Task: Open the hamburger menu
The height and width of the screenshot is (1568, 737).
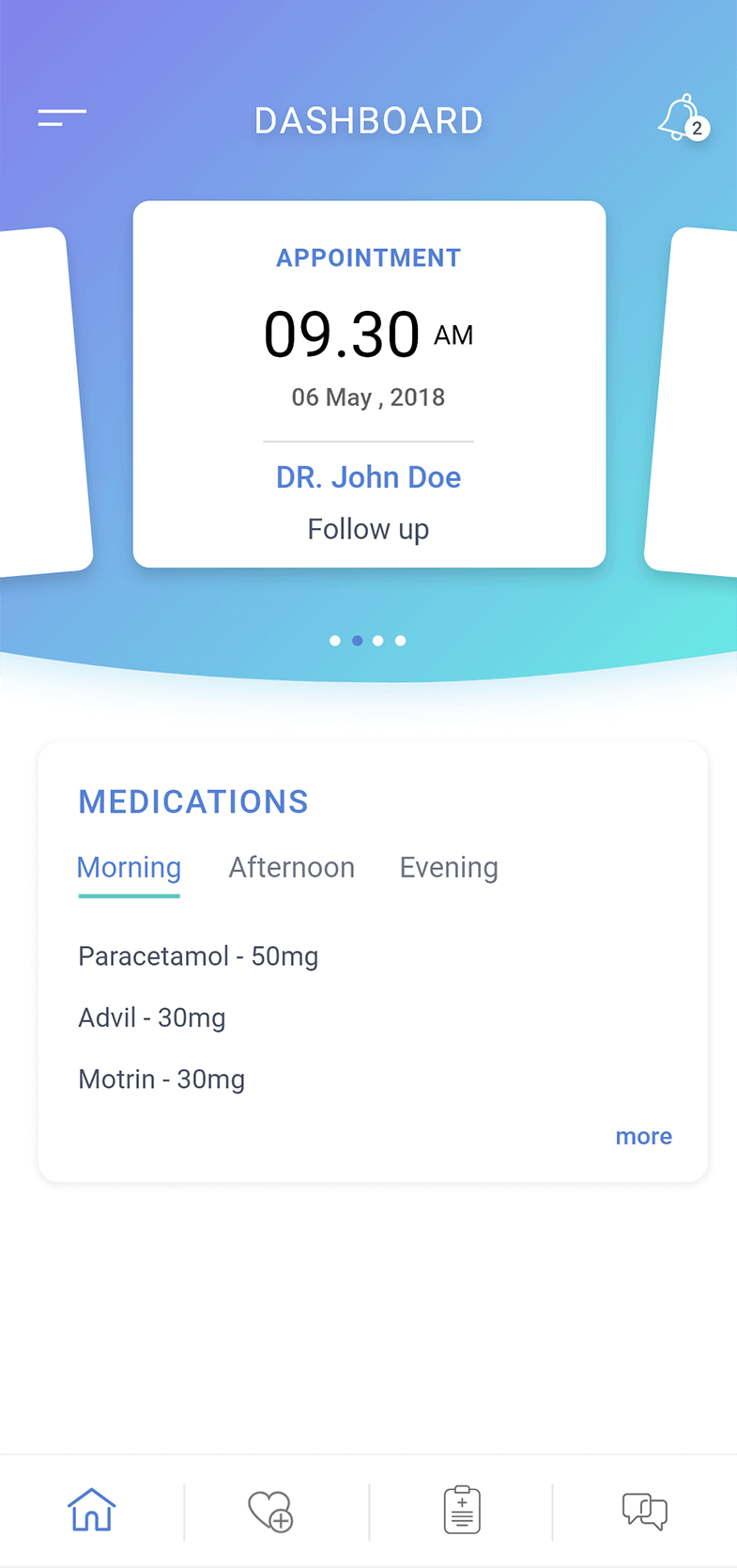Action: [62, 117]
